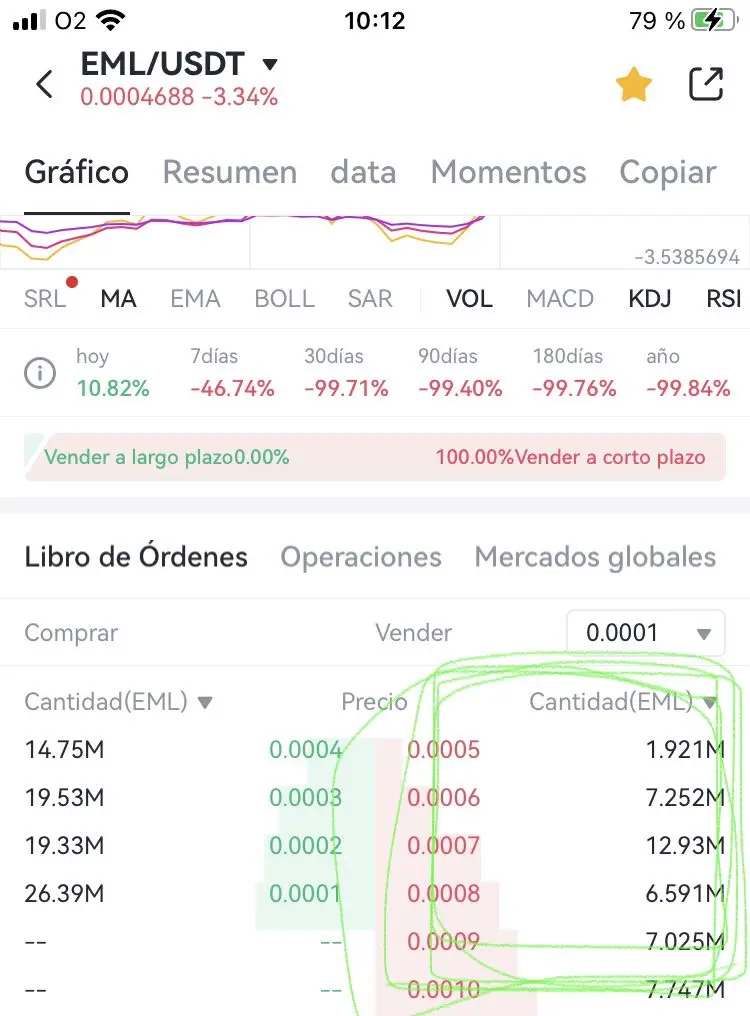
Task: Tap the info icon beside hoy
Action: (x=40, y=374)
